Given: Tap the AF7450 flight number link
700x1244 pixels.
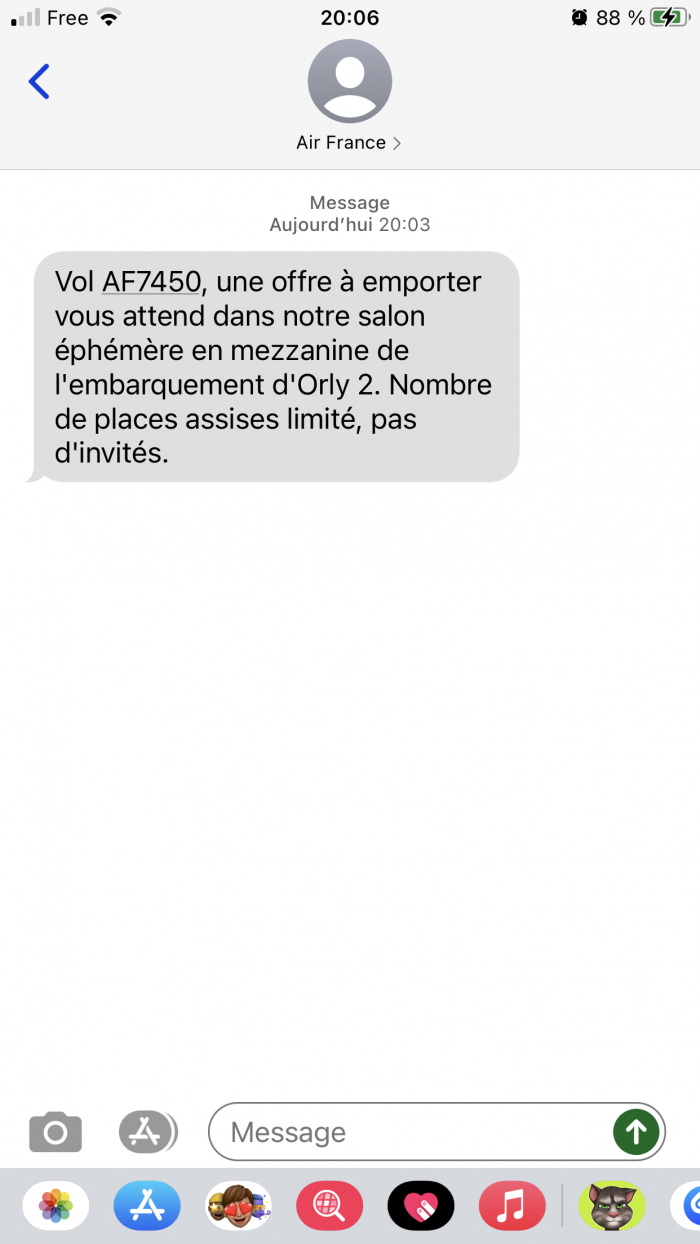Looking at the screenshot, I should (152, 282).
